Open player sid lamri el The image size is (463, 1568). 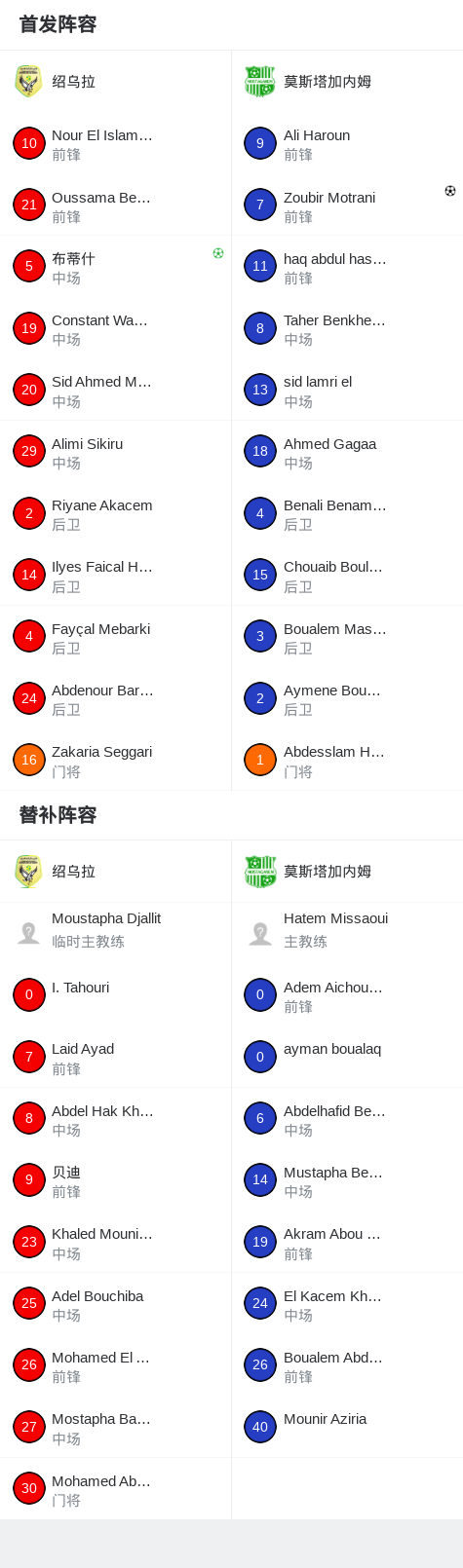[x=347, y=391]
